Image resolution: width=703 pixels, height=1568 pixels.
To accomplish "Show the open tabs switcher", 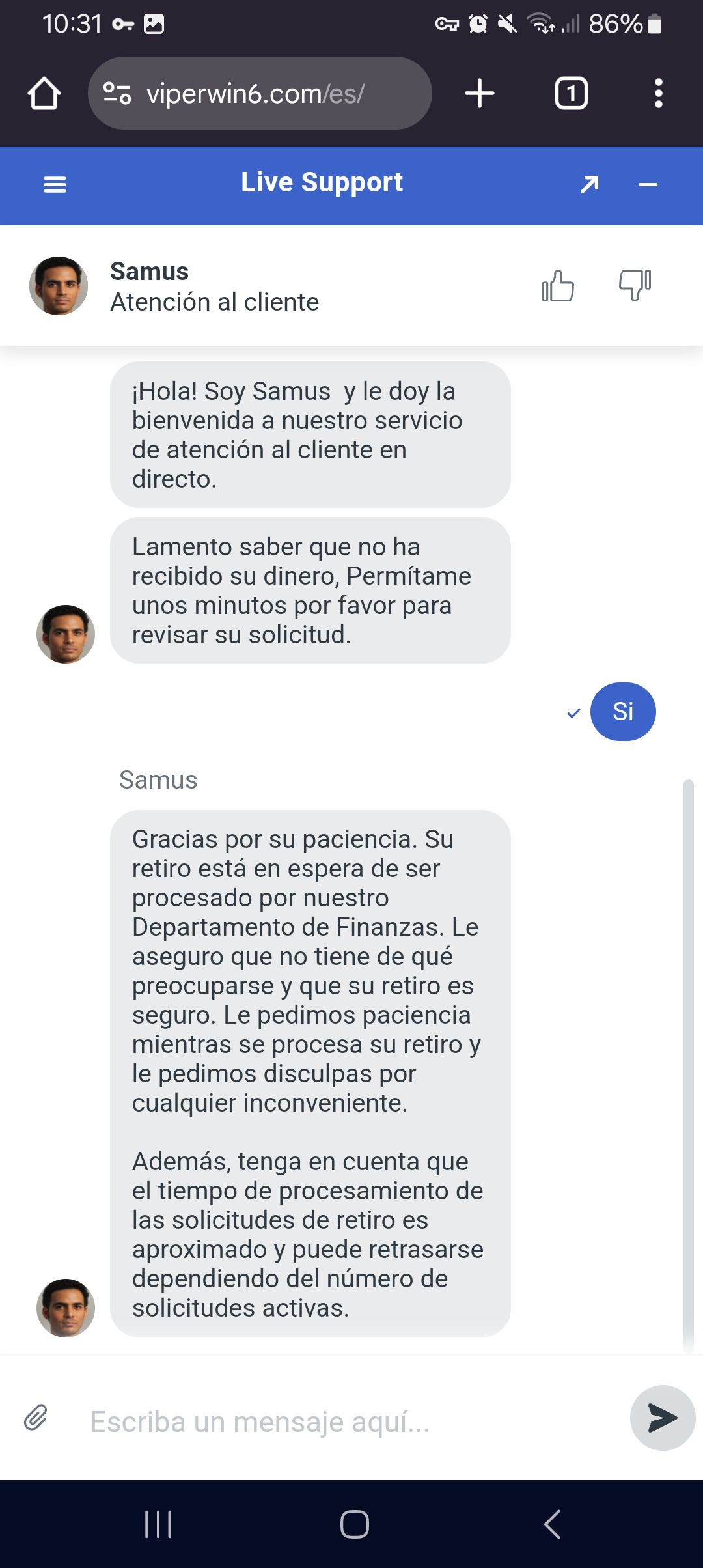I will coord(571,93).
